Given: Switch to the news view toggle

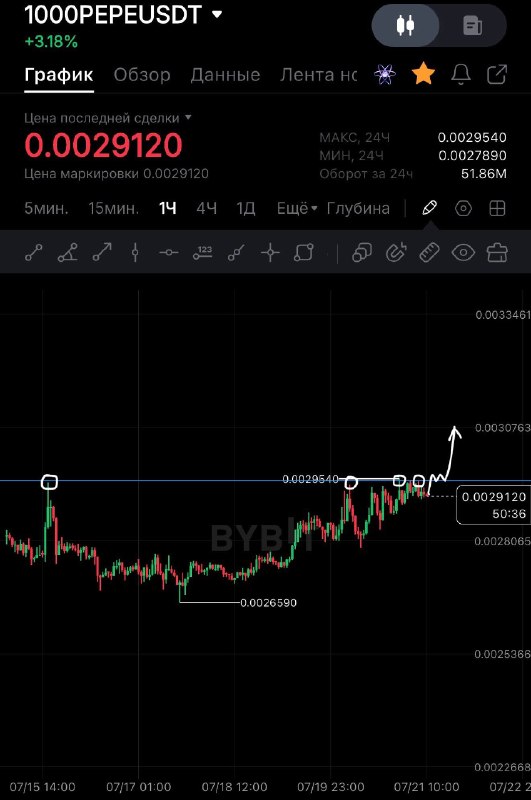Looking at the screenshot, I should [472, 26].
